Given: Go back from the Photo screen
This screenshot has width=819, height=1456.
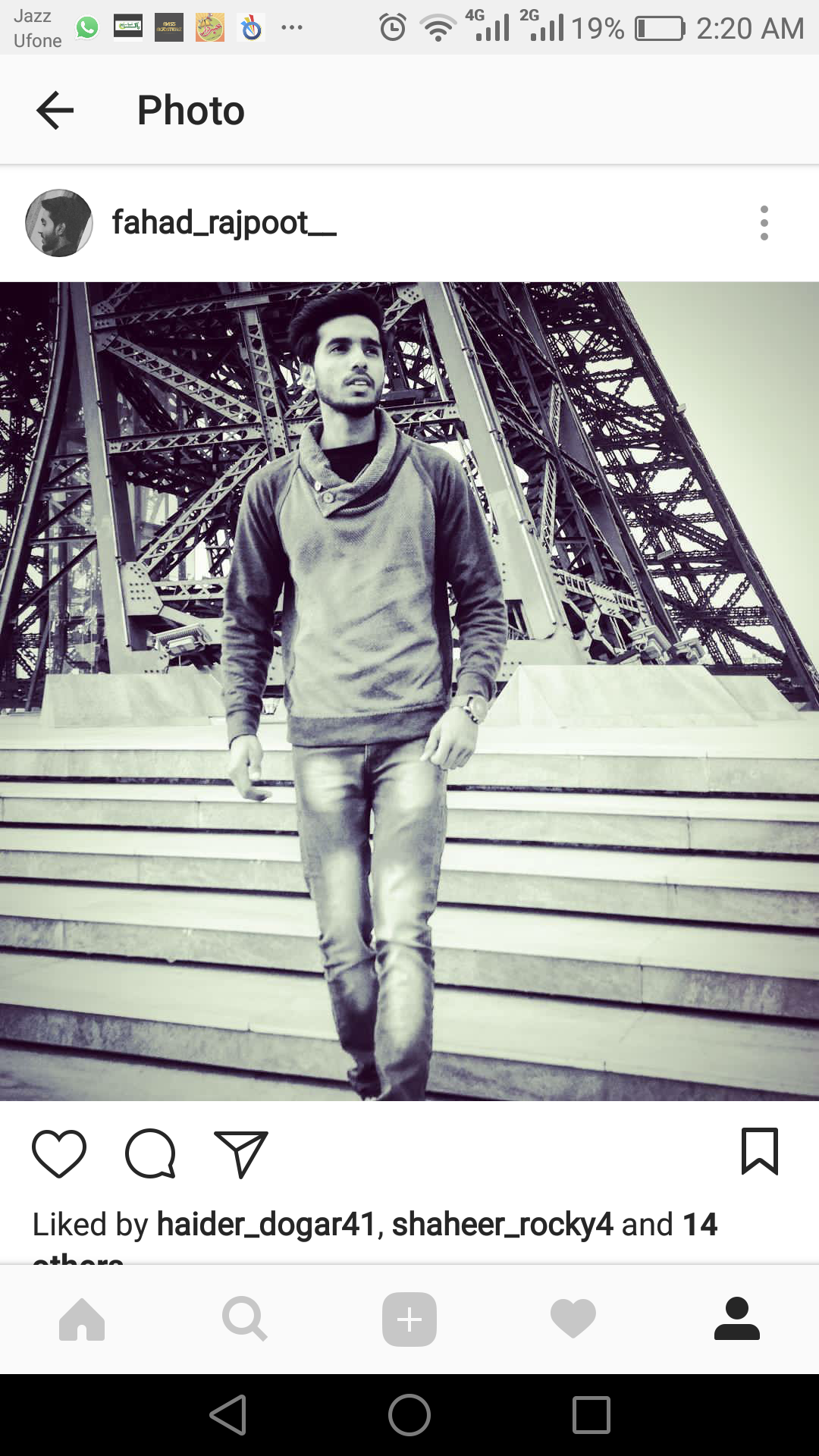Looking at the screenshot, I should [x=55, y=111].
